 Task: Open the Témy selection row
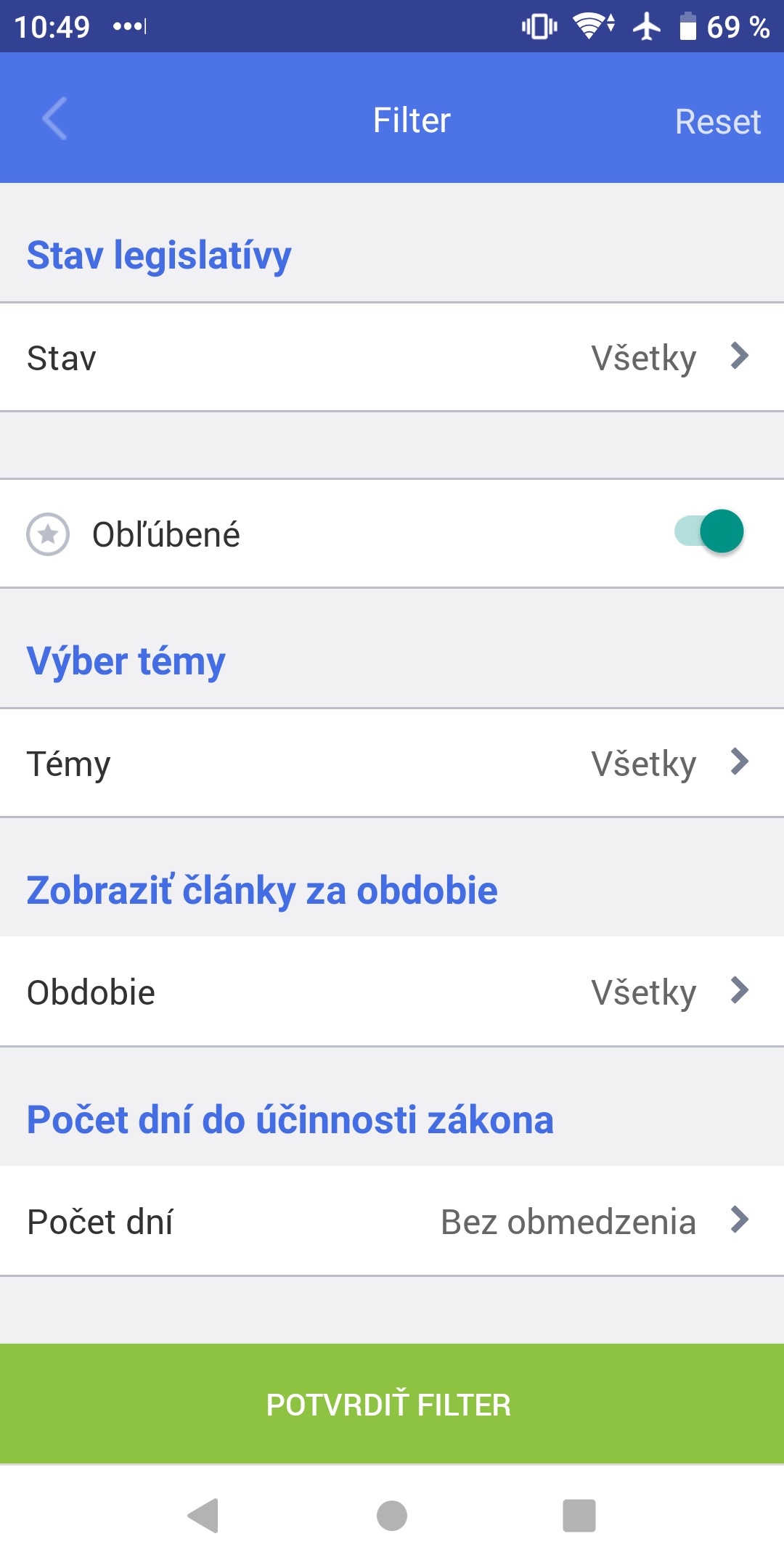[x=392, y=763]
